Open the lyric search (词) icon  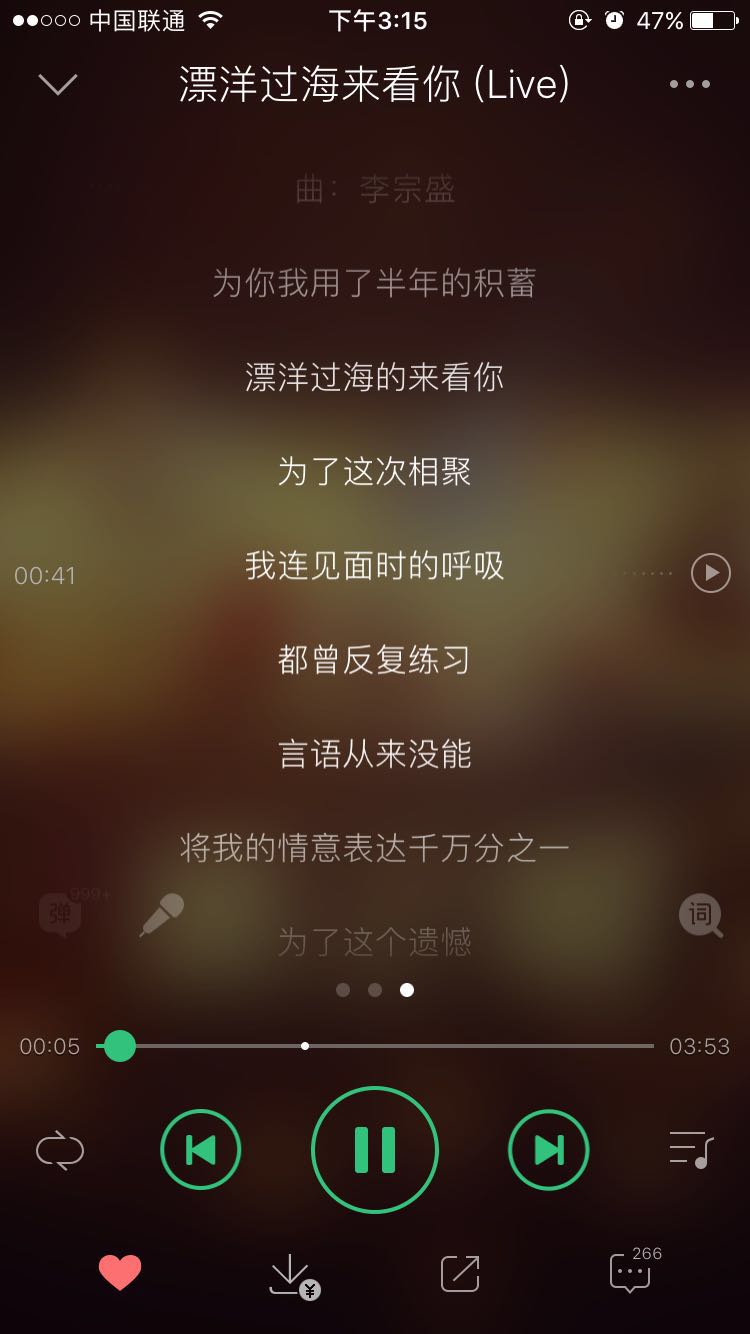[701, 915]
